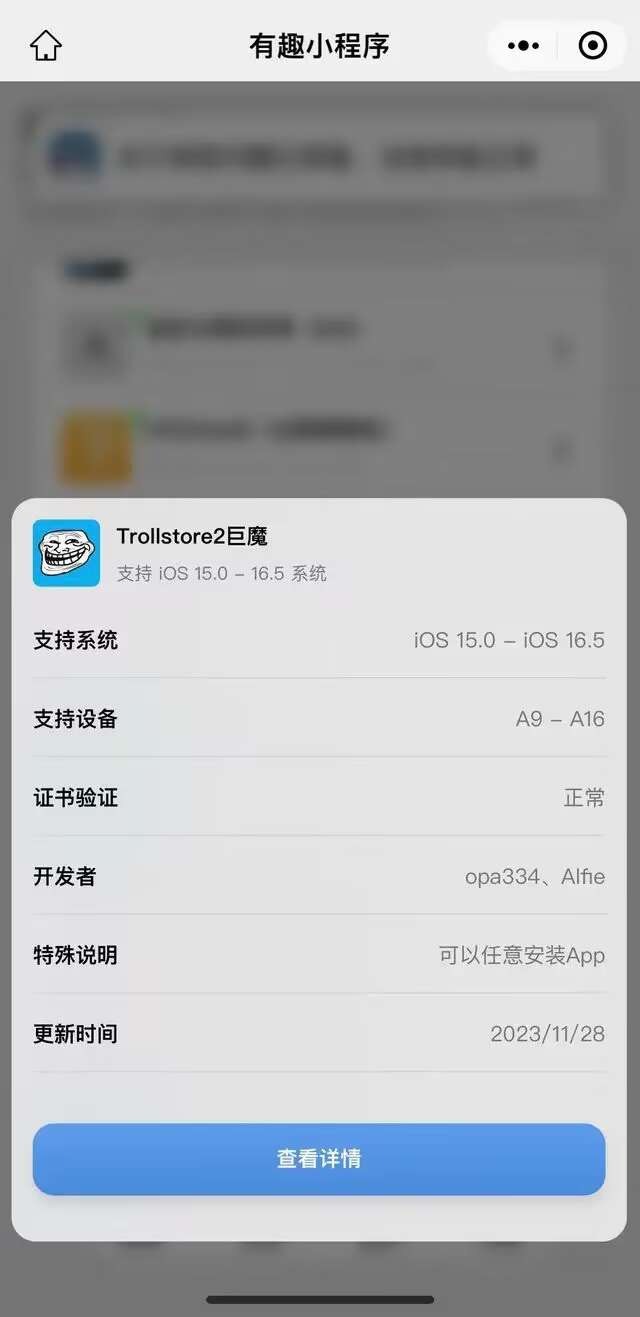Close the mini program with the circle icon
Viewport: 640px width, 1317px height.
click(x=593, y=46)
